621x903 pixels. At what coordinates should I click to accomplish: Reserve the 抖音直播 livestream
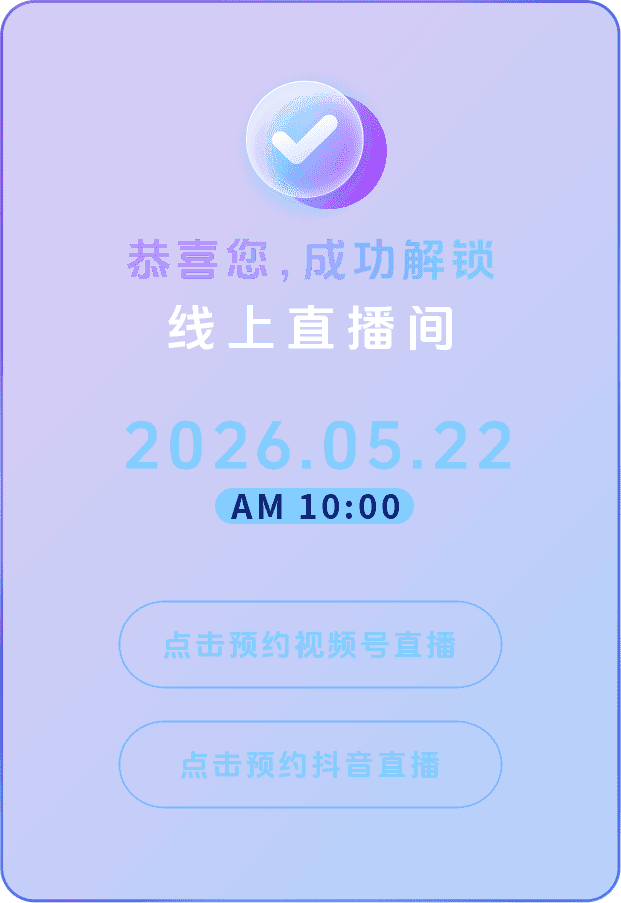(x=310, y=765)
